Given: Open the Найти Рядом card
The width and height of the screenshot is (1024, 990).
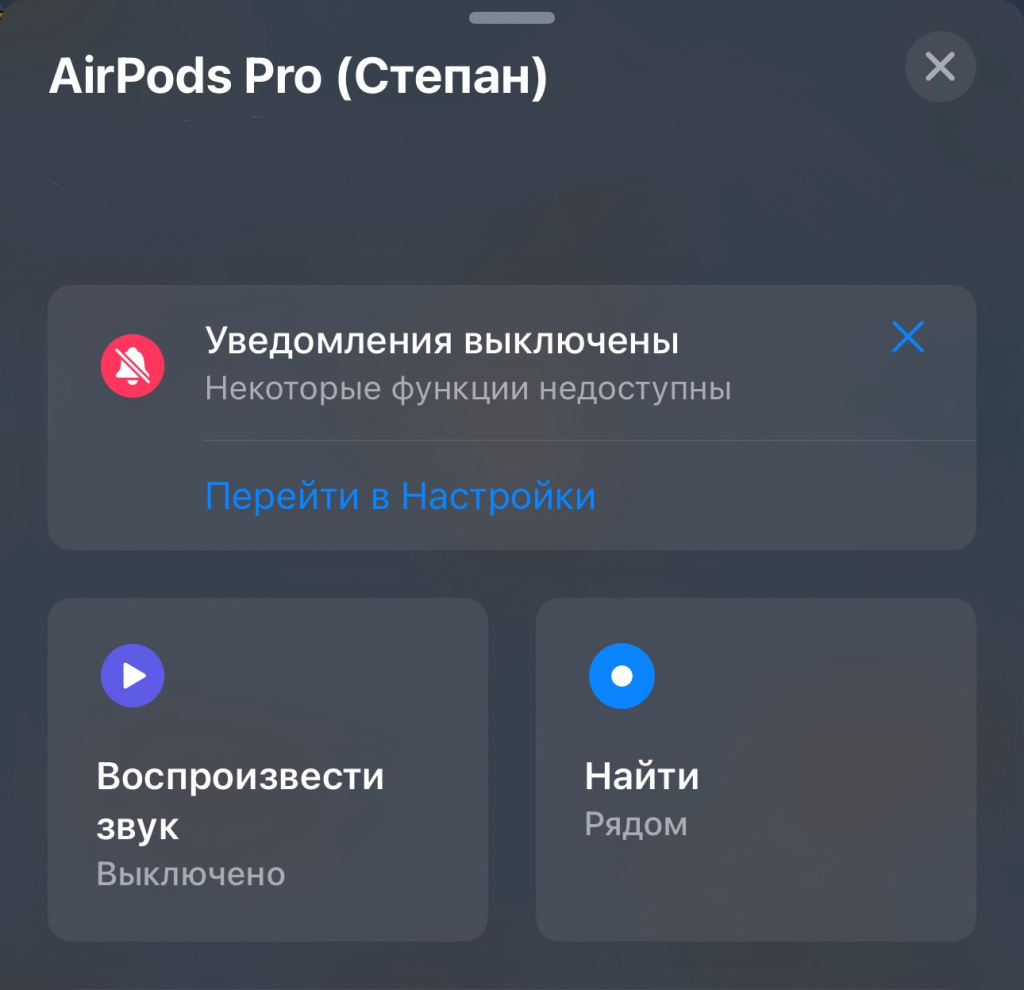Looking at the screenshot, I should coord(755,769).
